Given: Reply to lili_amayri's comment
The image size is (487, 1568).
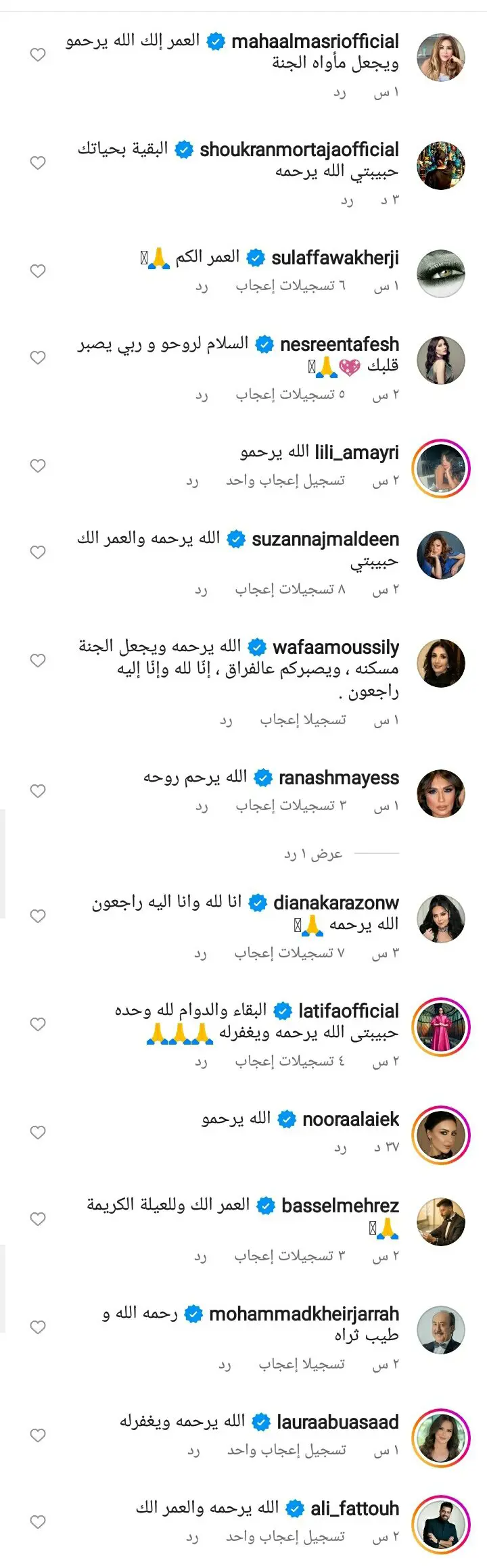Looking at the screenshot, I should pyautogui.click(x=193, y=481).
